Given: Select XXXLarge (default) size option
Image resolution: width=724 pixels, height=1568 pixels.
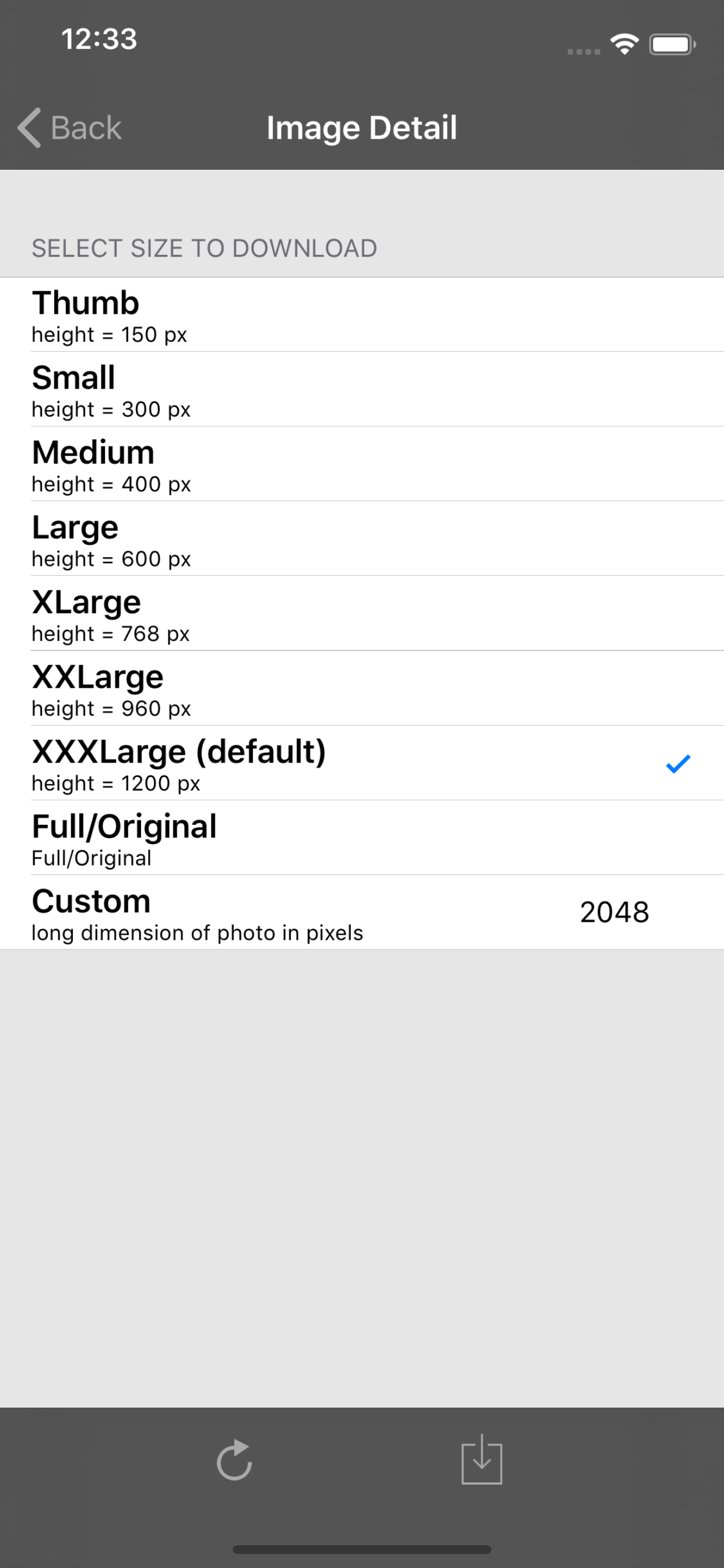Looking at the screenshot, I should click(x=362, y=764).
